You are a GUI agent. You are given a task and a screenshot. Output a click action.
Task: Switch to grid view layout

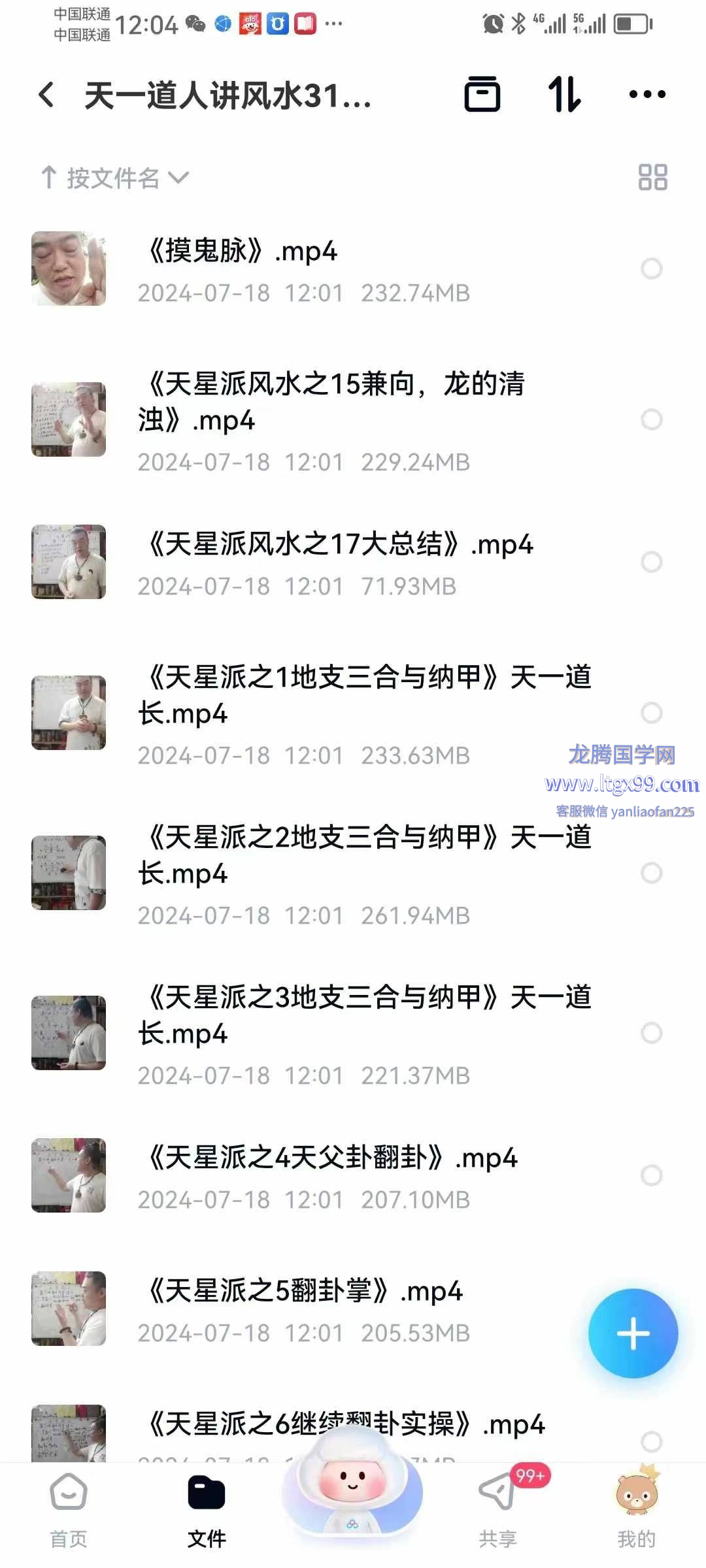point(652,177)
